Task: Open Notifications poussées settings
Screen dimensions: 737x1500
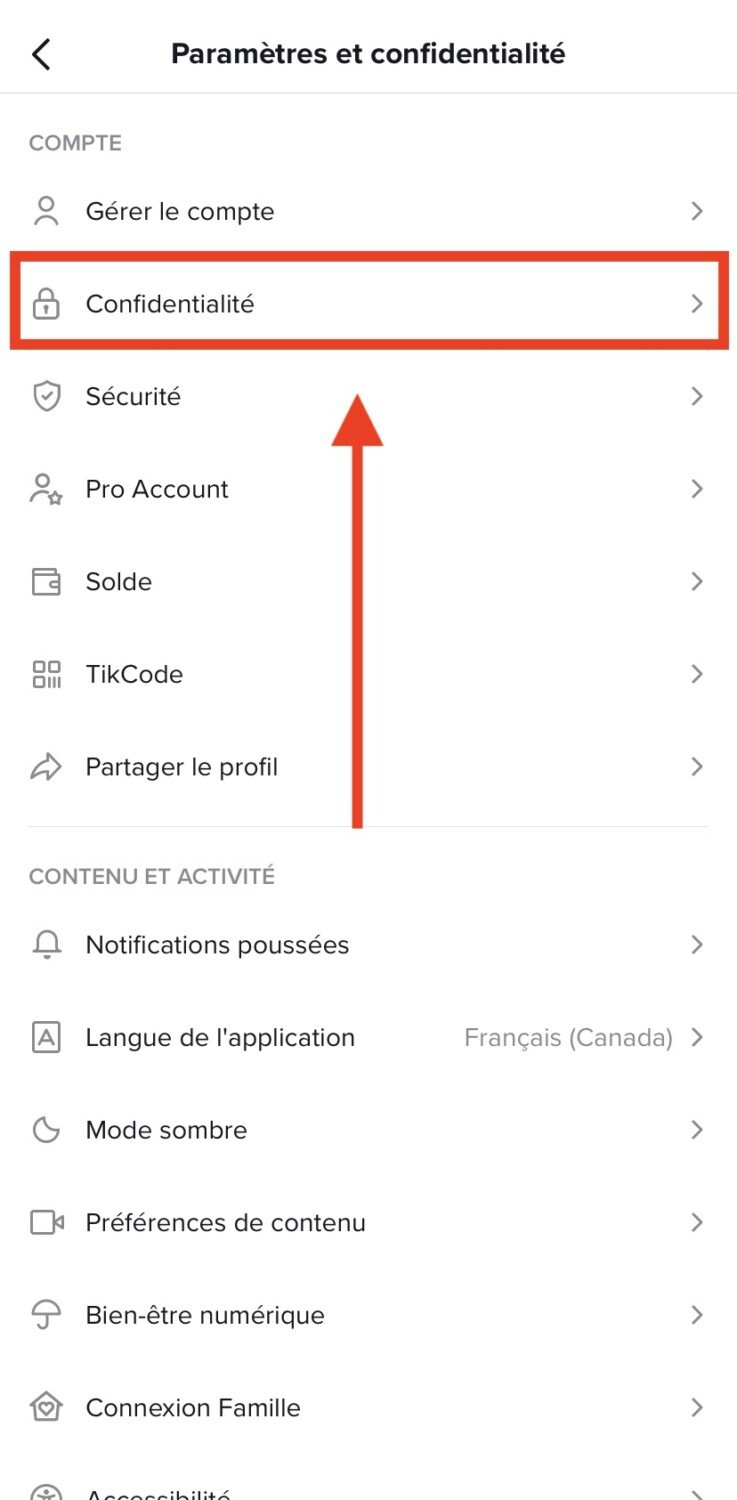Action: (x=217, y=945)
